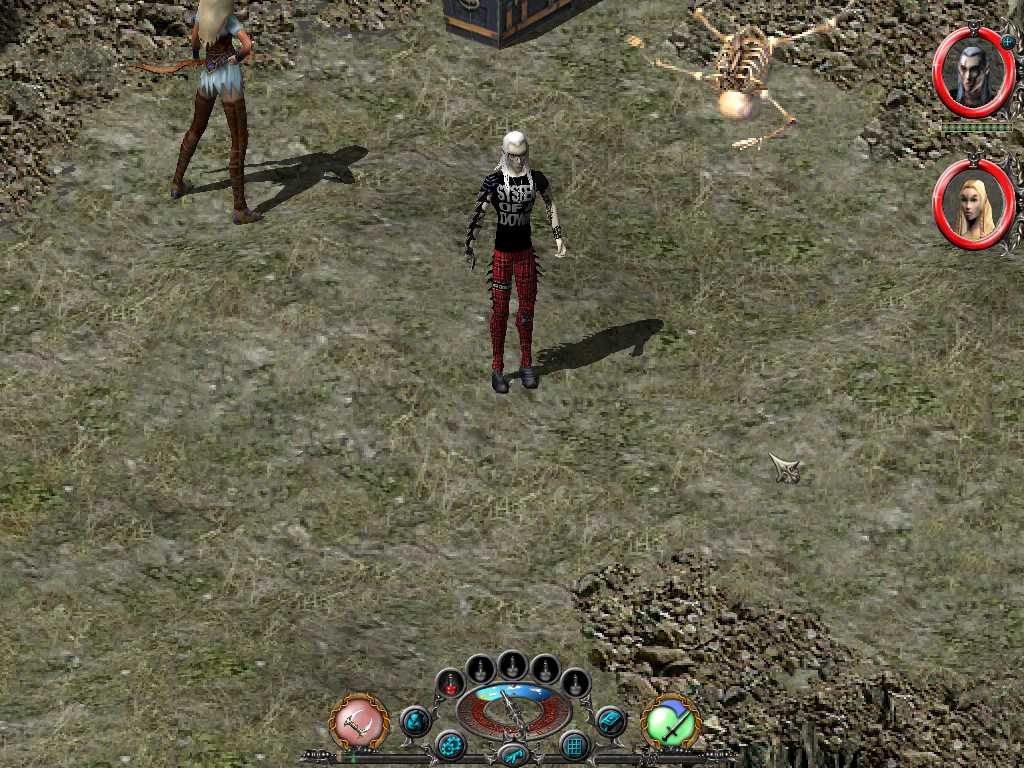Open the character portrait panel button

415,722
